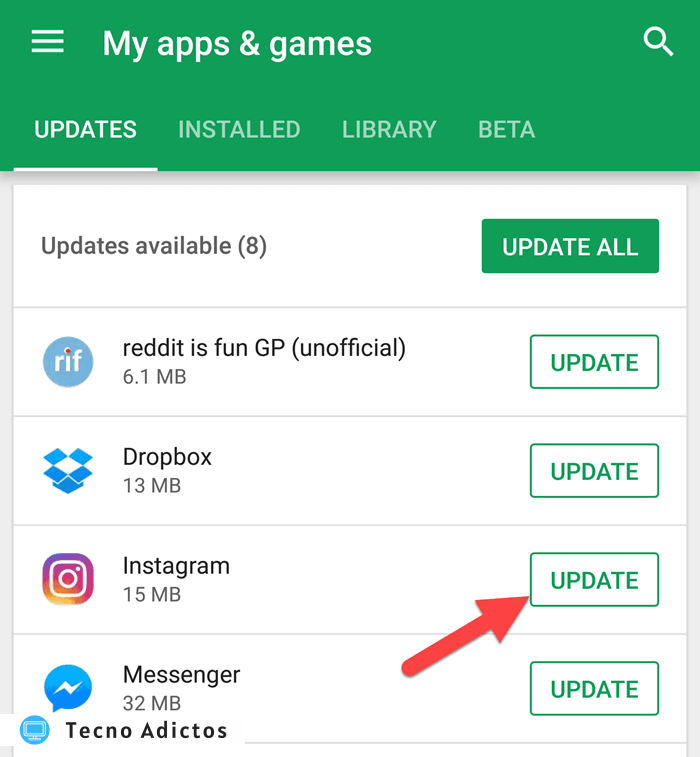Update the Messenger app
This screenshot has width=700, height=757.
pos(594,689)
